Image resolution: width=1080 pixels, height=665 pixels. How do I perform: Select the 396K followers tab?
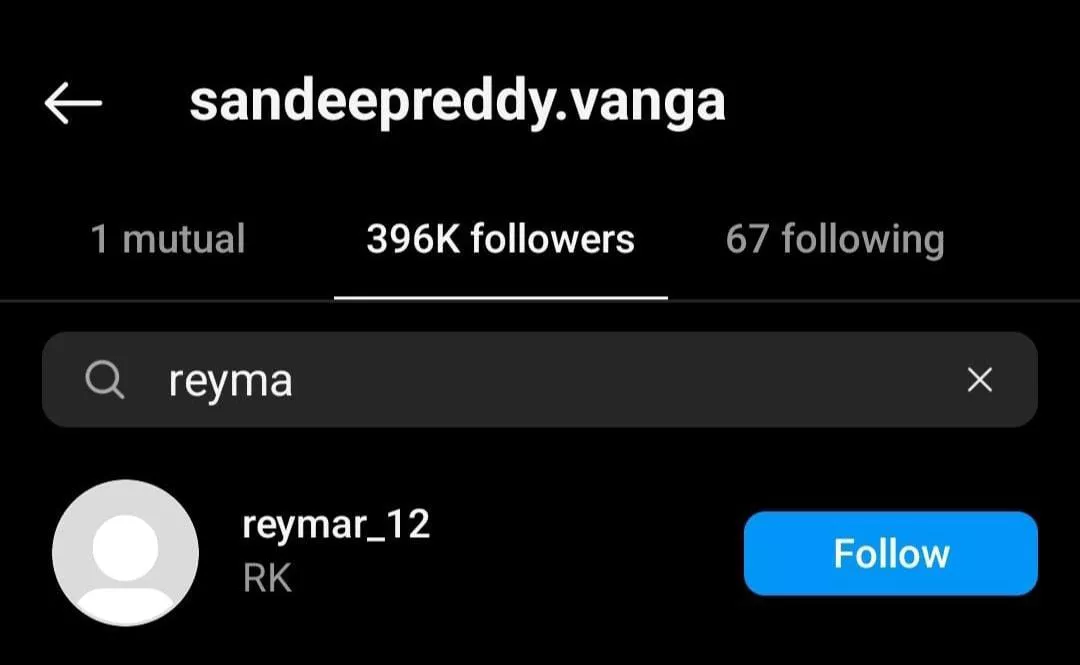500,240
